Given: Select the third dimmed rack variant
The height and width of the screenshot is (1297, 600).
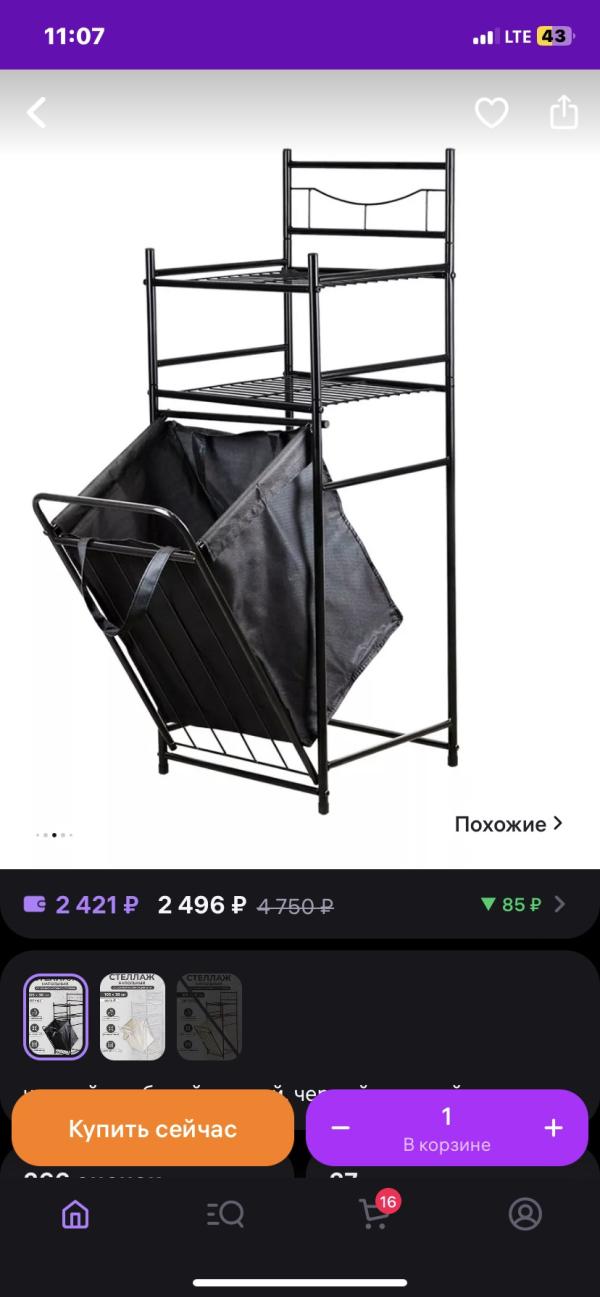Looking at the screenshot, I should (209, 1016).
